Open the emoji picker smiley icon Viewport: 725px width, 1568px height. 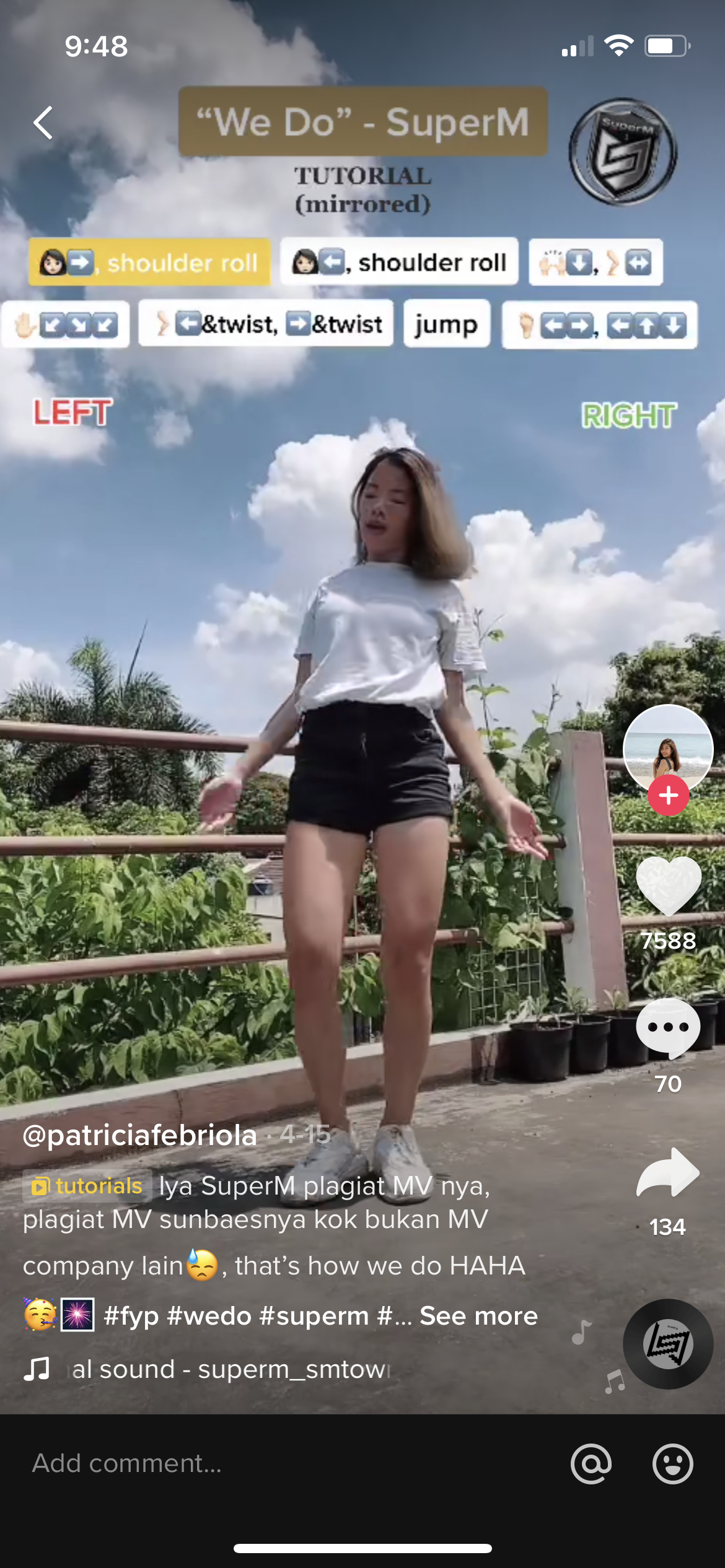click(672, 1464)
